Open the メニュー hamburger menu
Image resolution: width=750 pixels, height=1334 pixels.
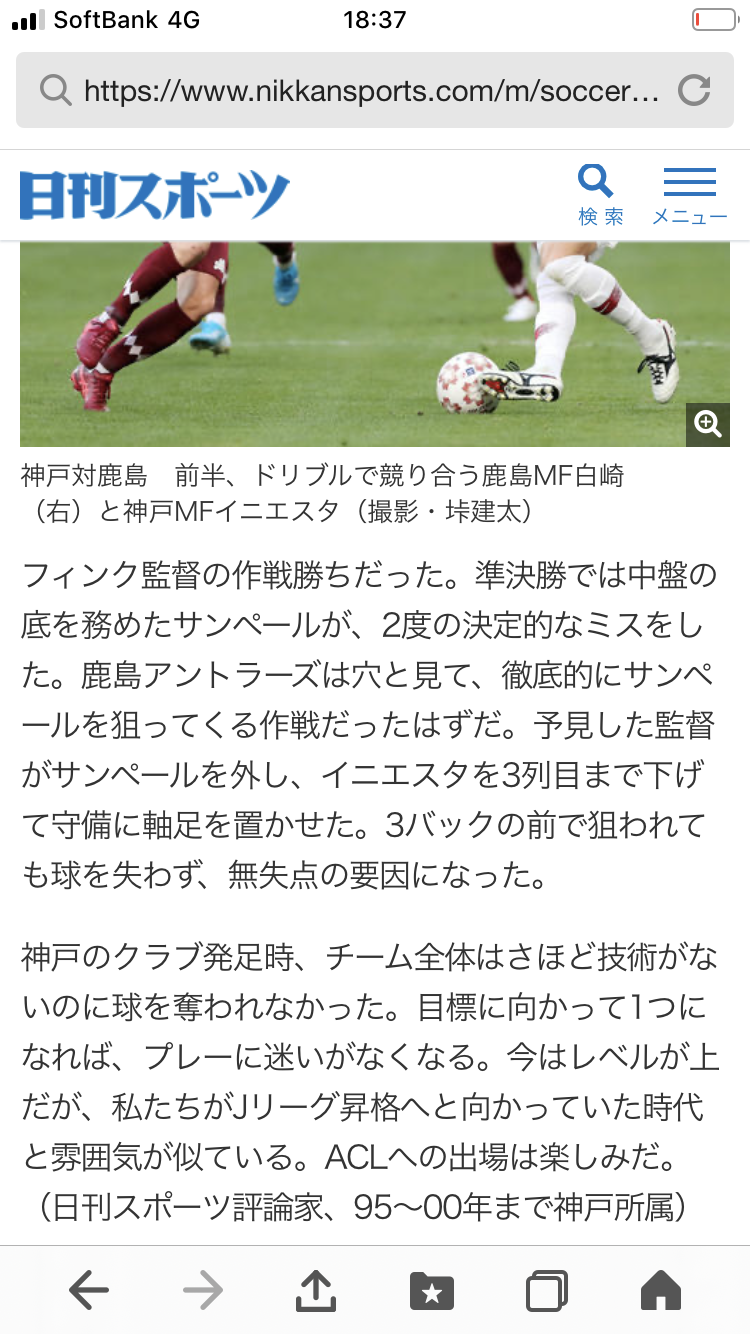point(689,195)
